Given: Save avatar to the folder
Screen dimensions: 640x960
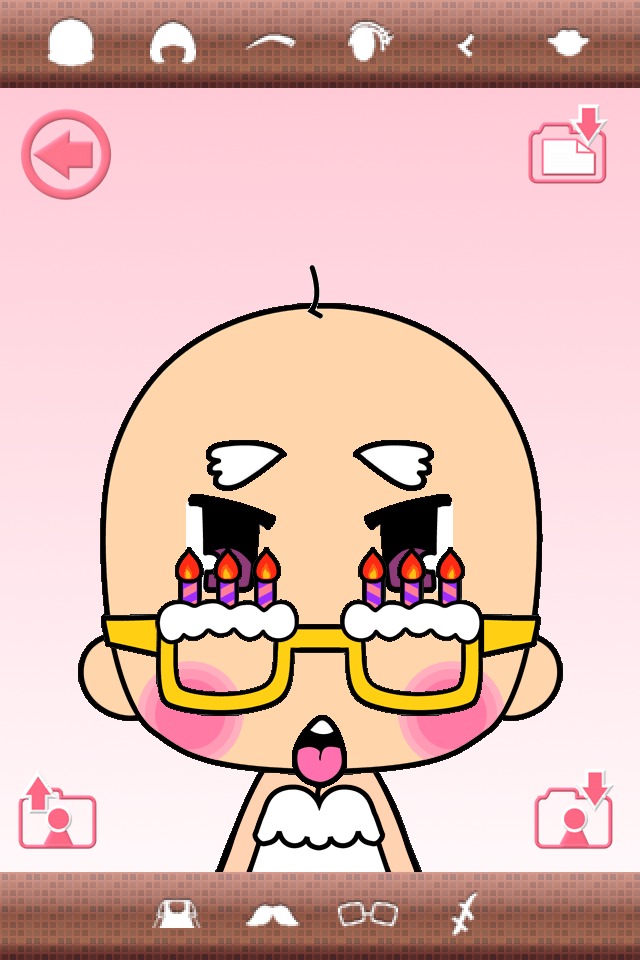Looking at the screenshot, I should coord(568,148).
